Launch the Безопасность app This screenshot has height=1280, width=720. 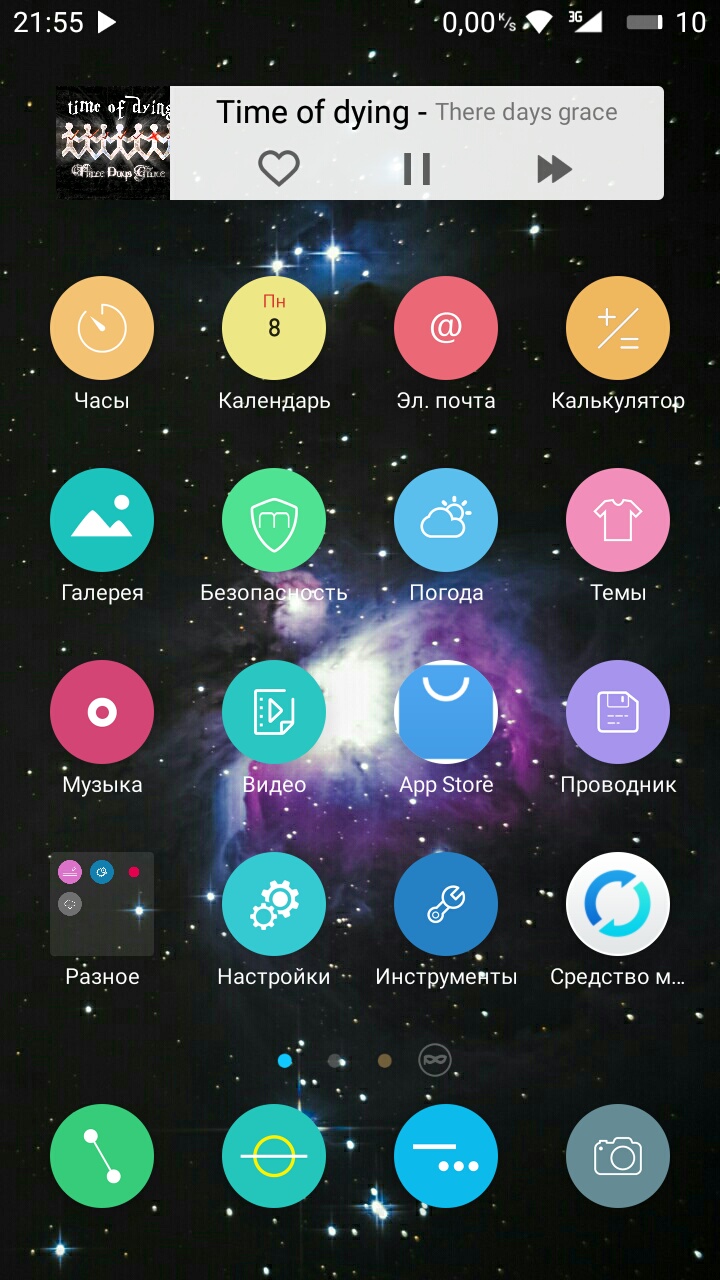click(274, 520)
